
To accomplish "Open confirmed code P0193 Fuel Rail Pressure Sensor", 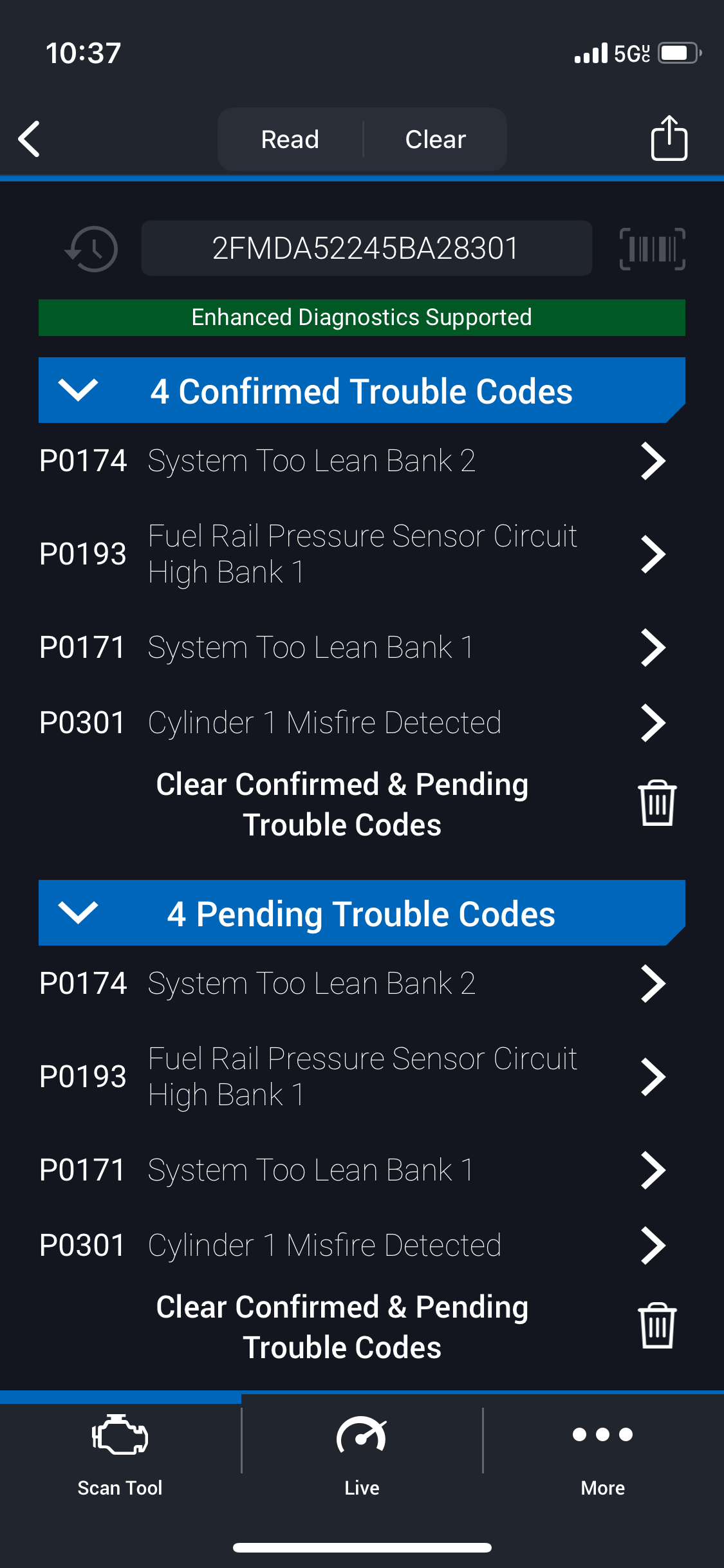I will tap(362, 554).
